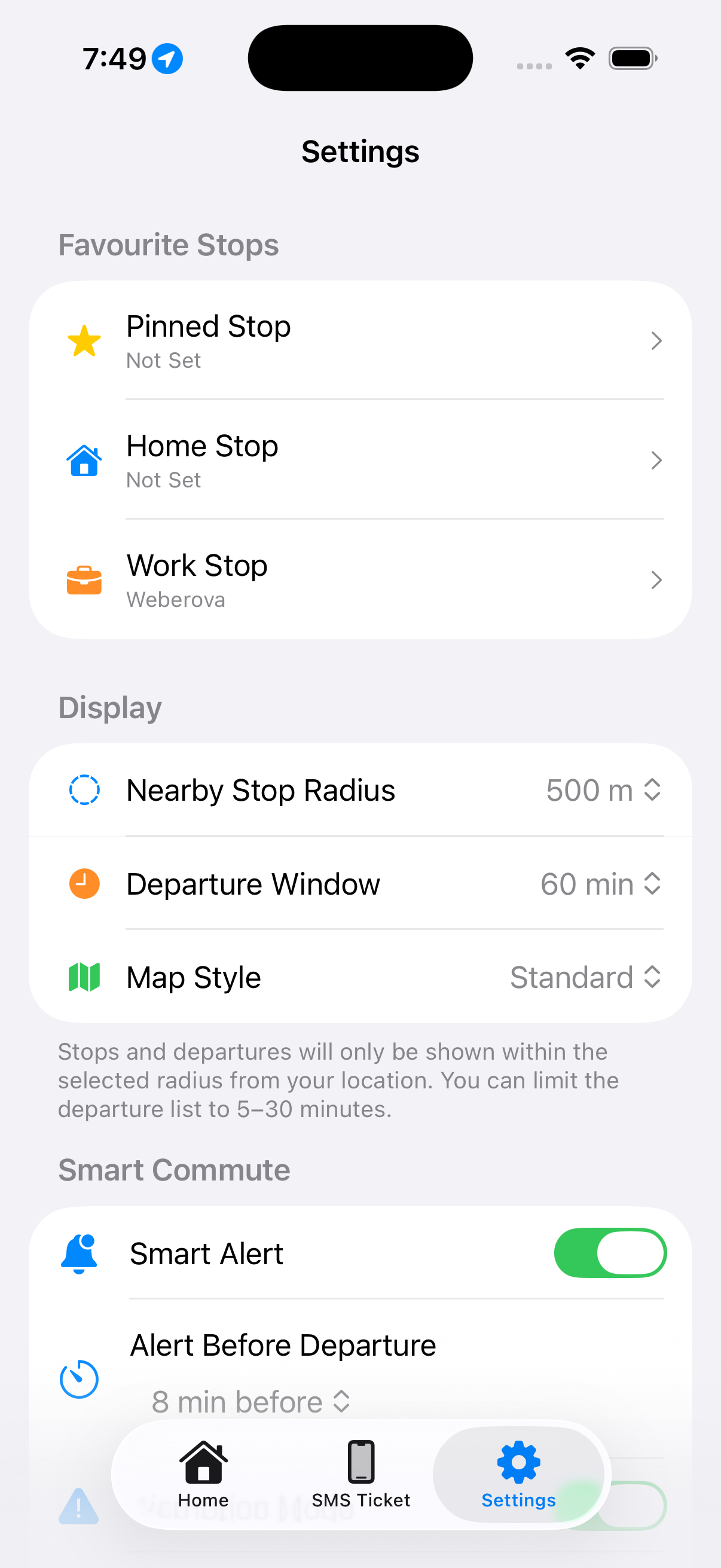
Task: Go to the SMS Ticket tab
Action: [361, 1474]
